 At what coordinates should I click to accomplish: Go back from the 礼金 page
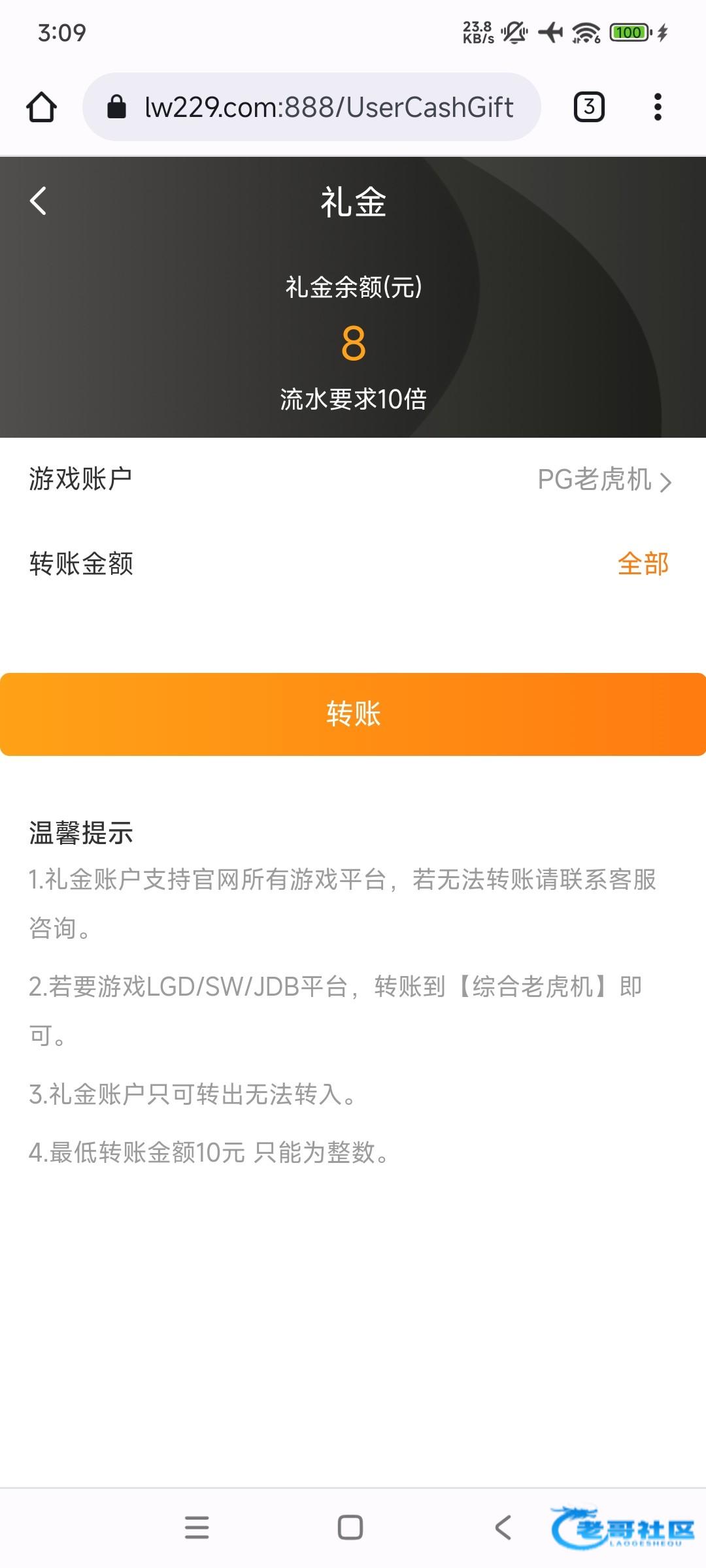pyautogui.click(x=39, y=201)
